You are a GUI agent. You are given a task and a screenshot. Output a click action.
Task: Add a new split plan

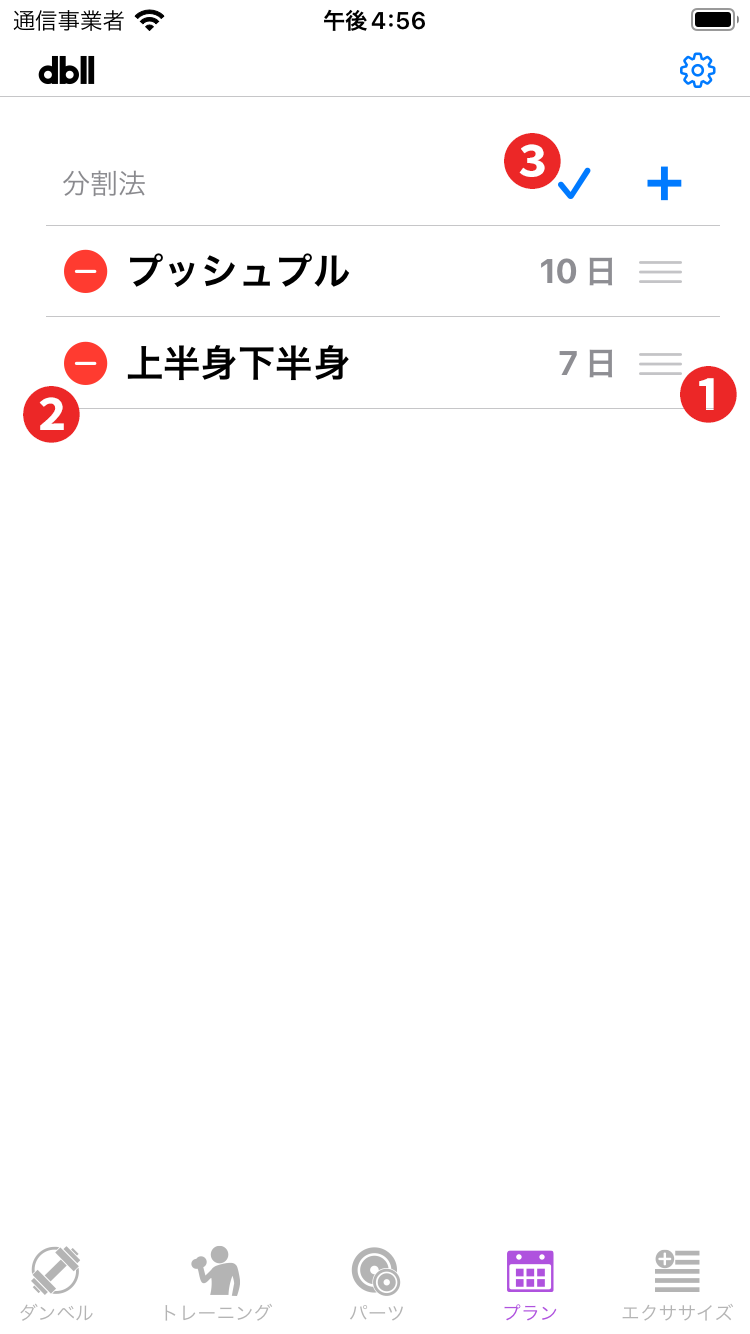pyautogui.click(x=664, y=183)
